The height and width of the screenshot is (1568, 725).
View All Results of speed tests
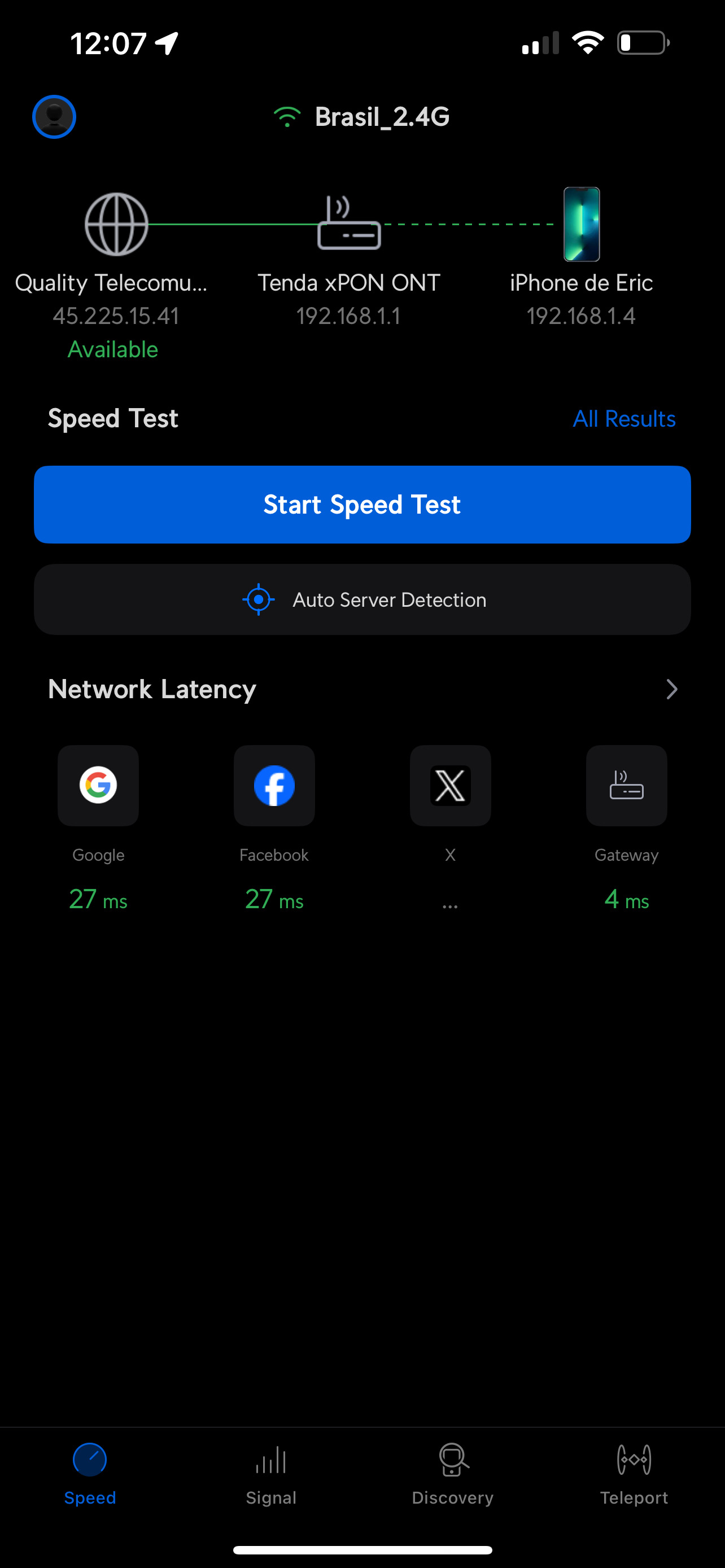click(x=623, y=419)
